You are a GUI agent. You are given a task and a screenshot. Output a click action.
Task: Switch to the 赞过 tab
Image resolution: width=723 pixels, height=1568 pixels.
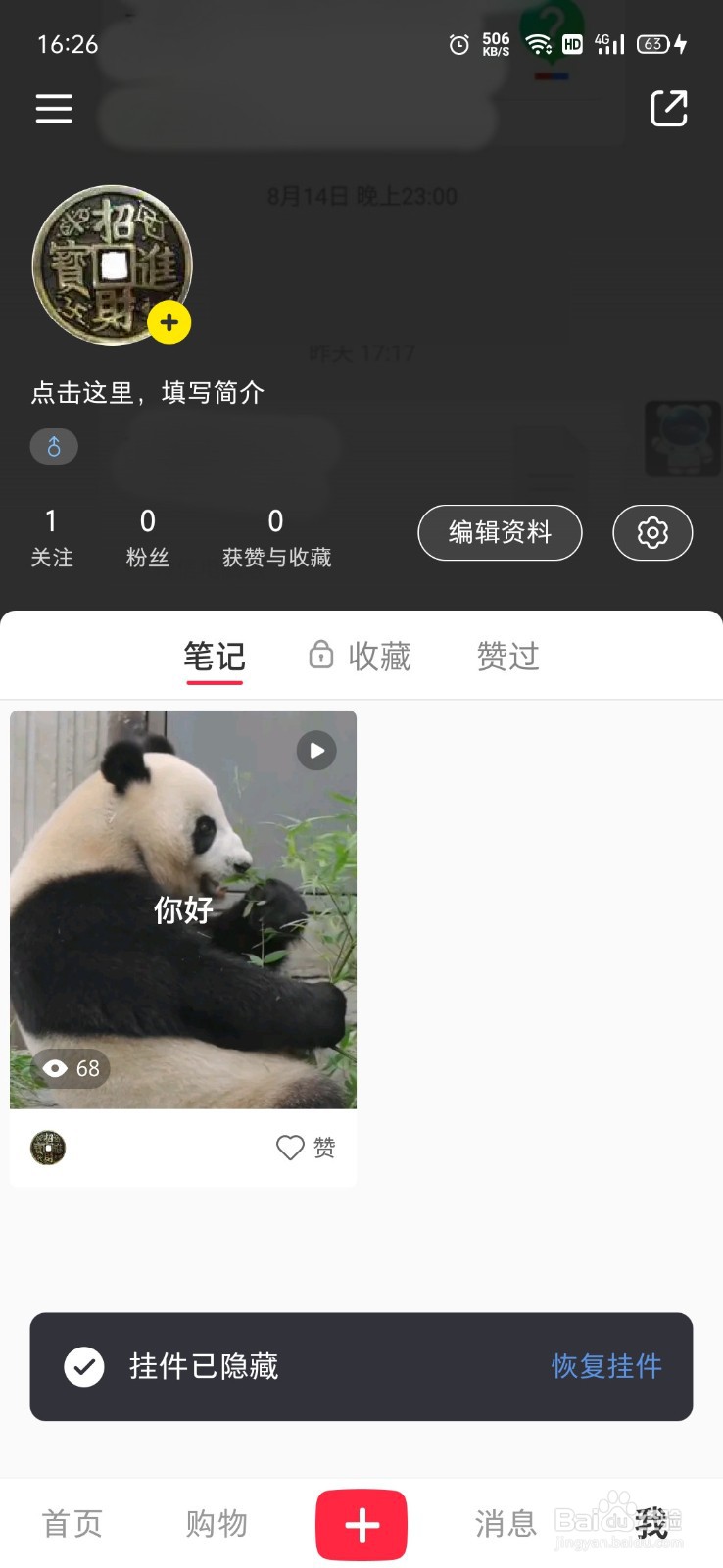tap(507, 657)
